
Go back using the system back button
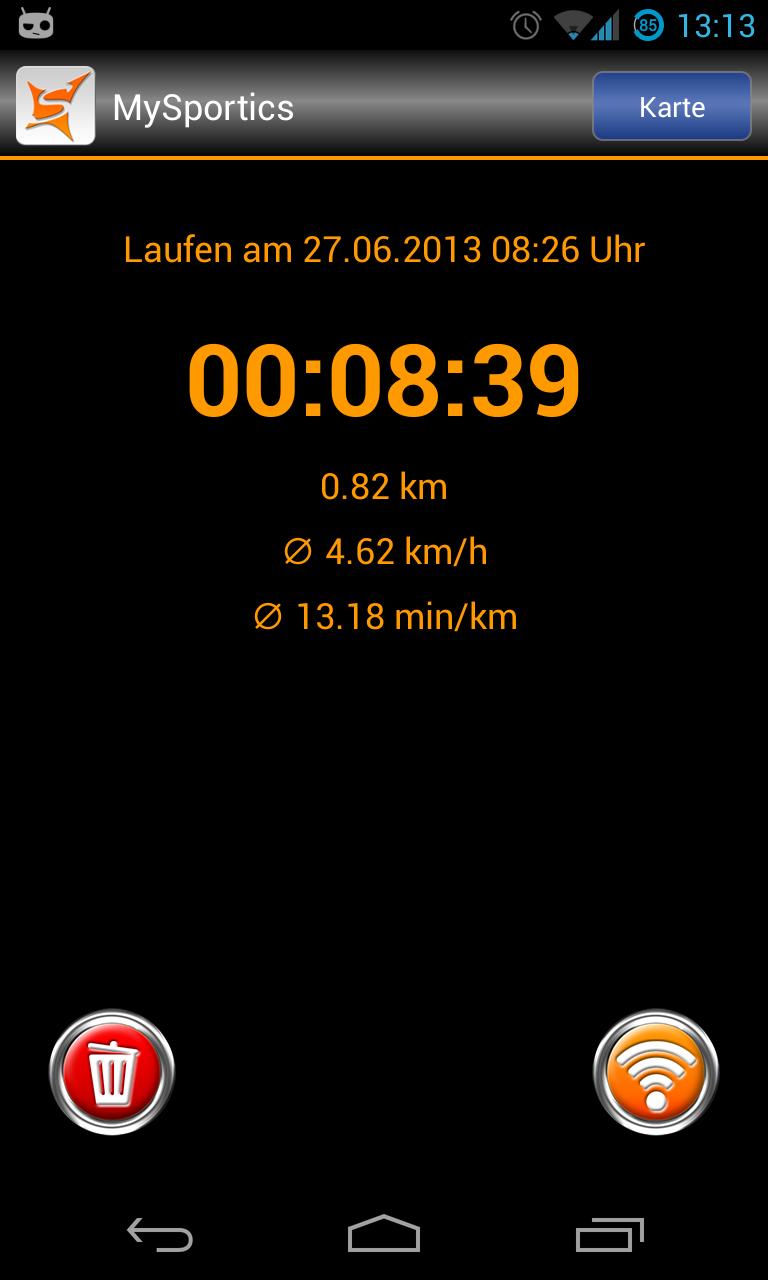coord(160,1235)
